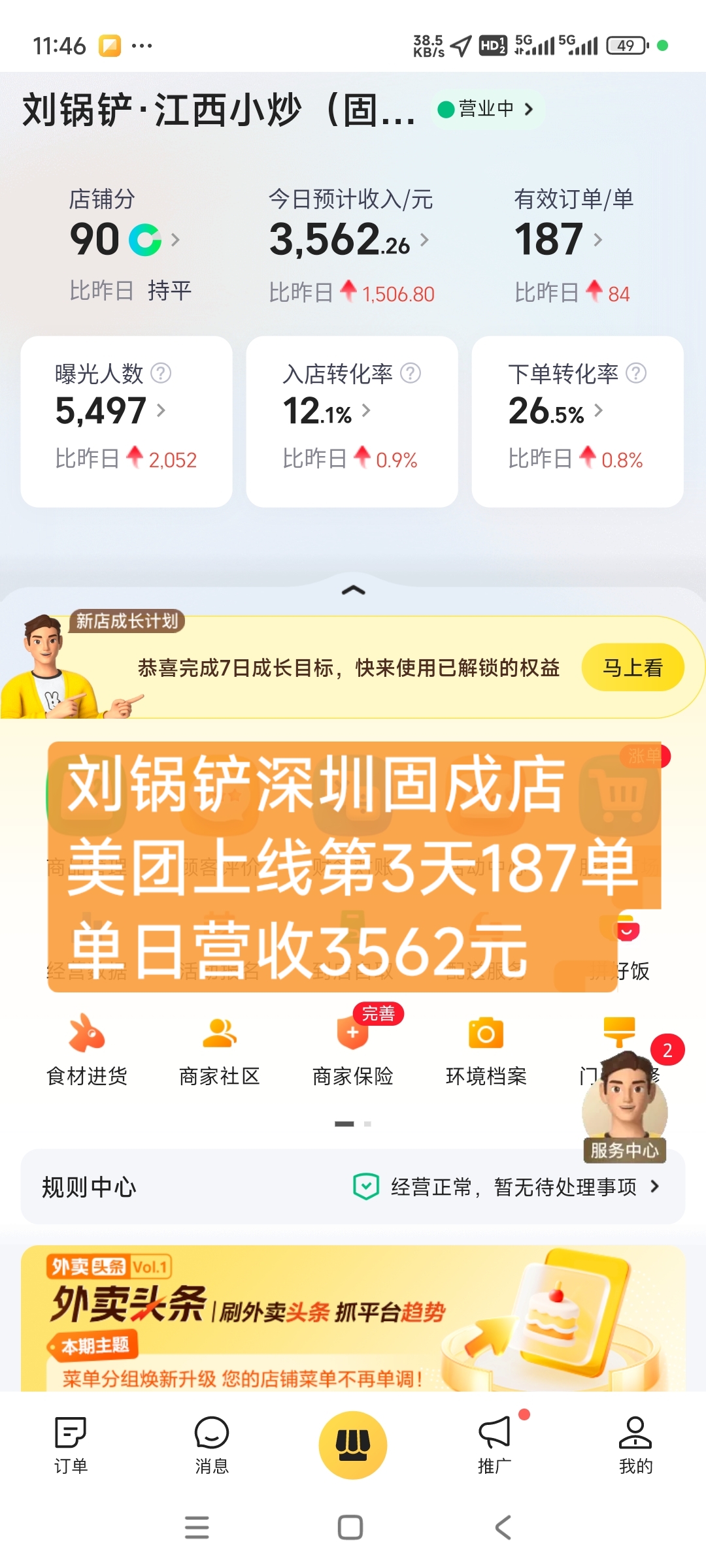Open 有效订单 details via its arrow

[x=597, y=240]
